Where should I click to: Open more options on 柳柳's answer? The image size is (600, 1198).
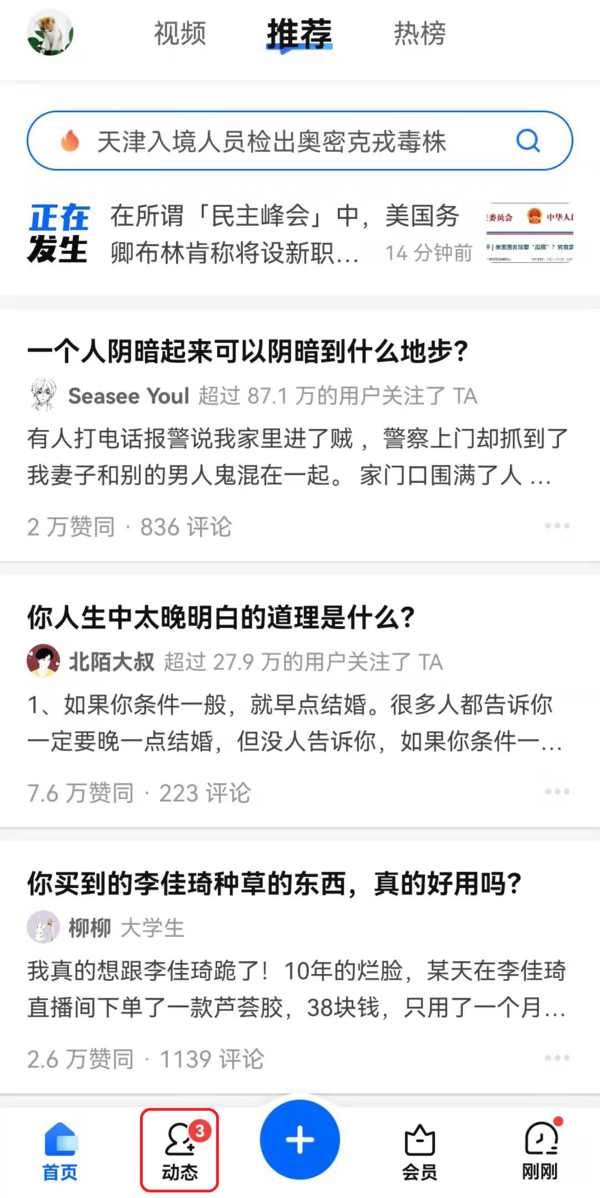point(557,1058)
